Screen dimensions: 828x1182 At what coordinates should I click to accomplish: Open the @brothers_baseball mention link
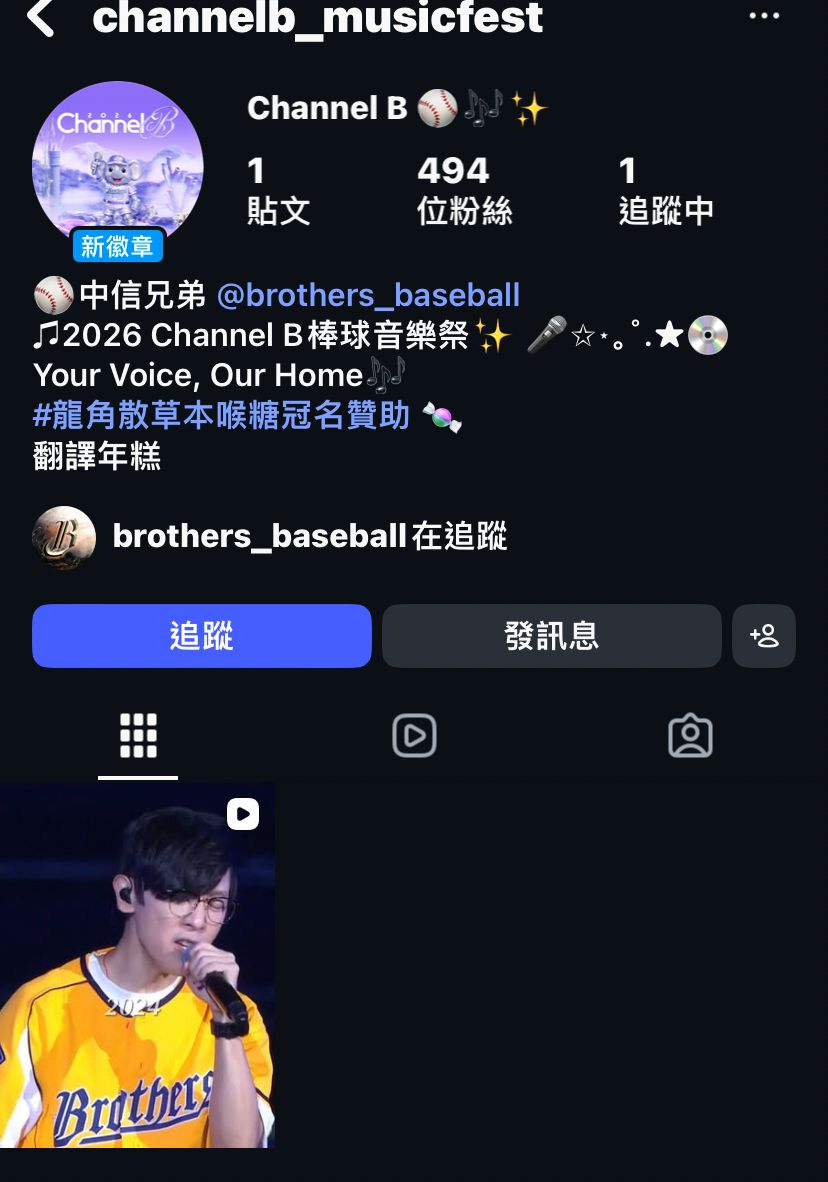[x=368, y=295]
